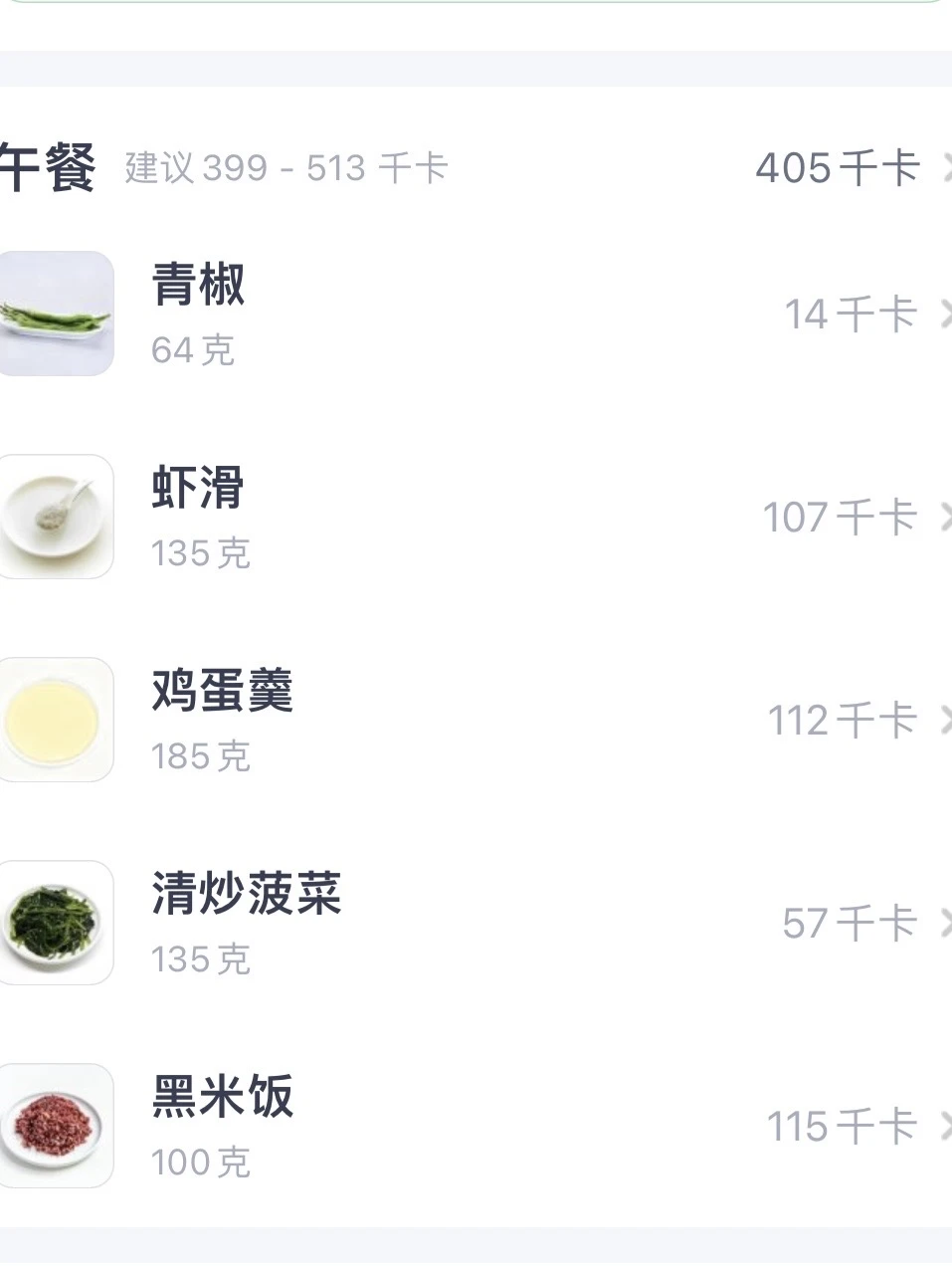
Task: Open the 清炒菠菜 entry
Action: point(476,924)
